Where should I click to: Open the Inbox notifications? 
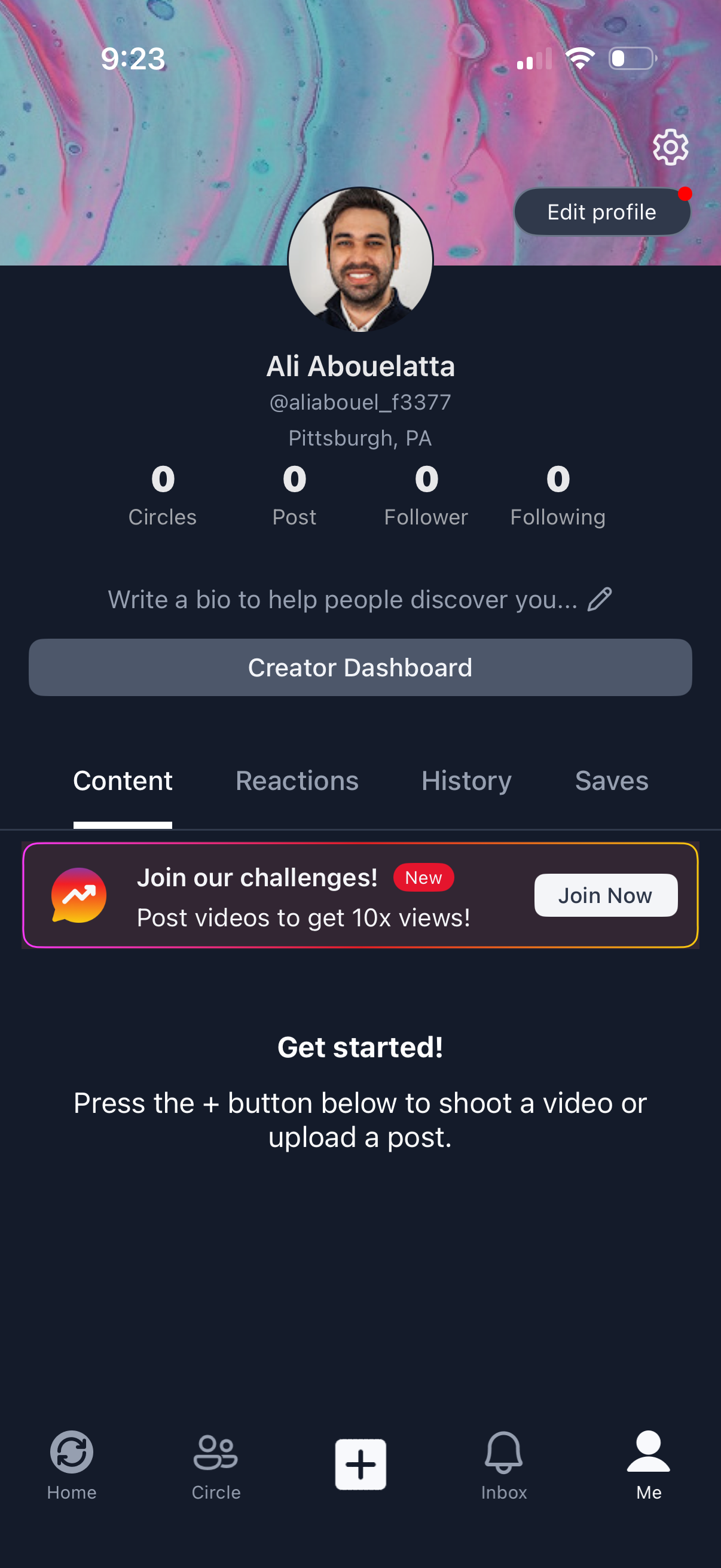click(x=504, y=1464)
